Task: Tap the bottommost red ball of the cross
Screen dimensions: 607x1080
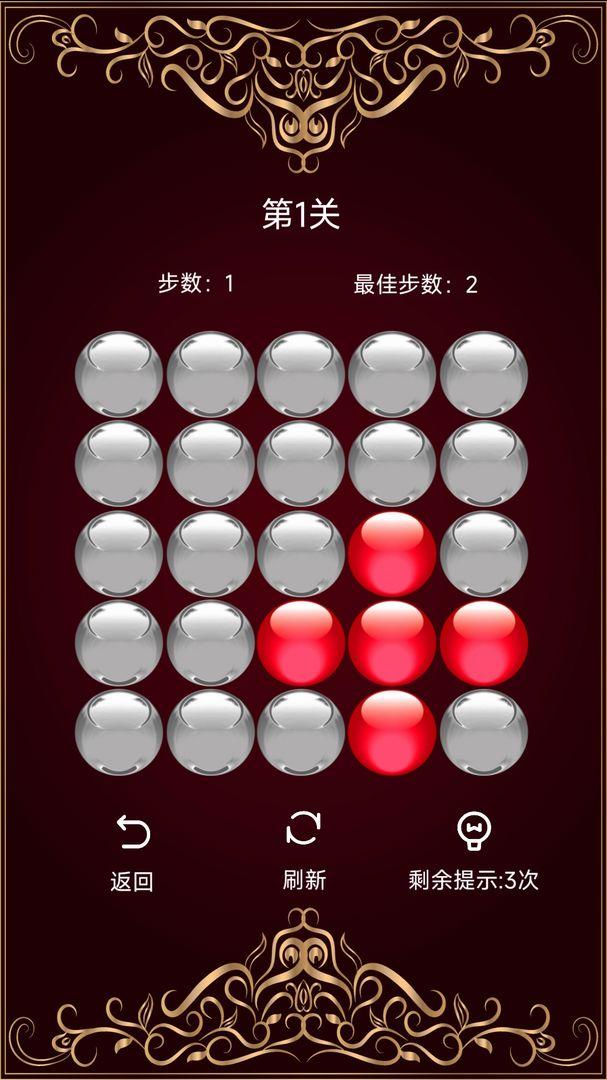Action: pyautogui.click(x=392, y=733)
